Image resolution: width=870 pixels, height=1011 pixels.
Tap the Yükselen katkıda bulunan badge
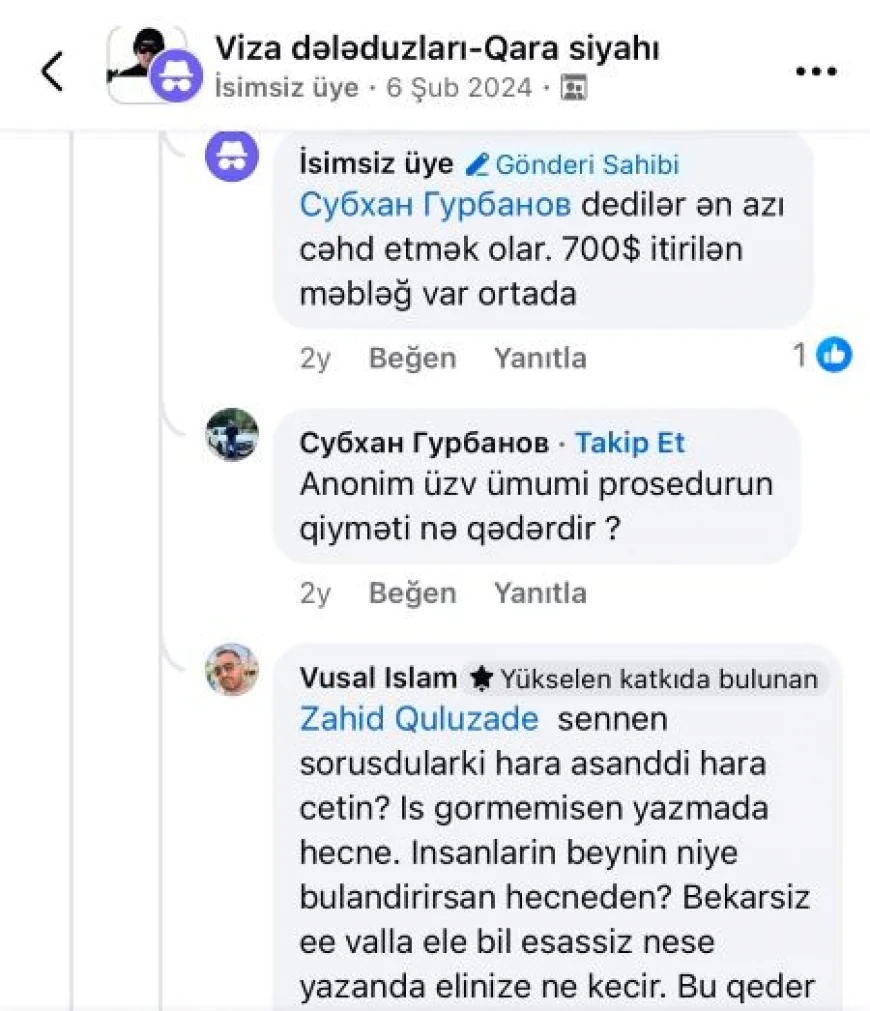[x=645, y=680]
